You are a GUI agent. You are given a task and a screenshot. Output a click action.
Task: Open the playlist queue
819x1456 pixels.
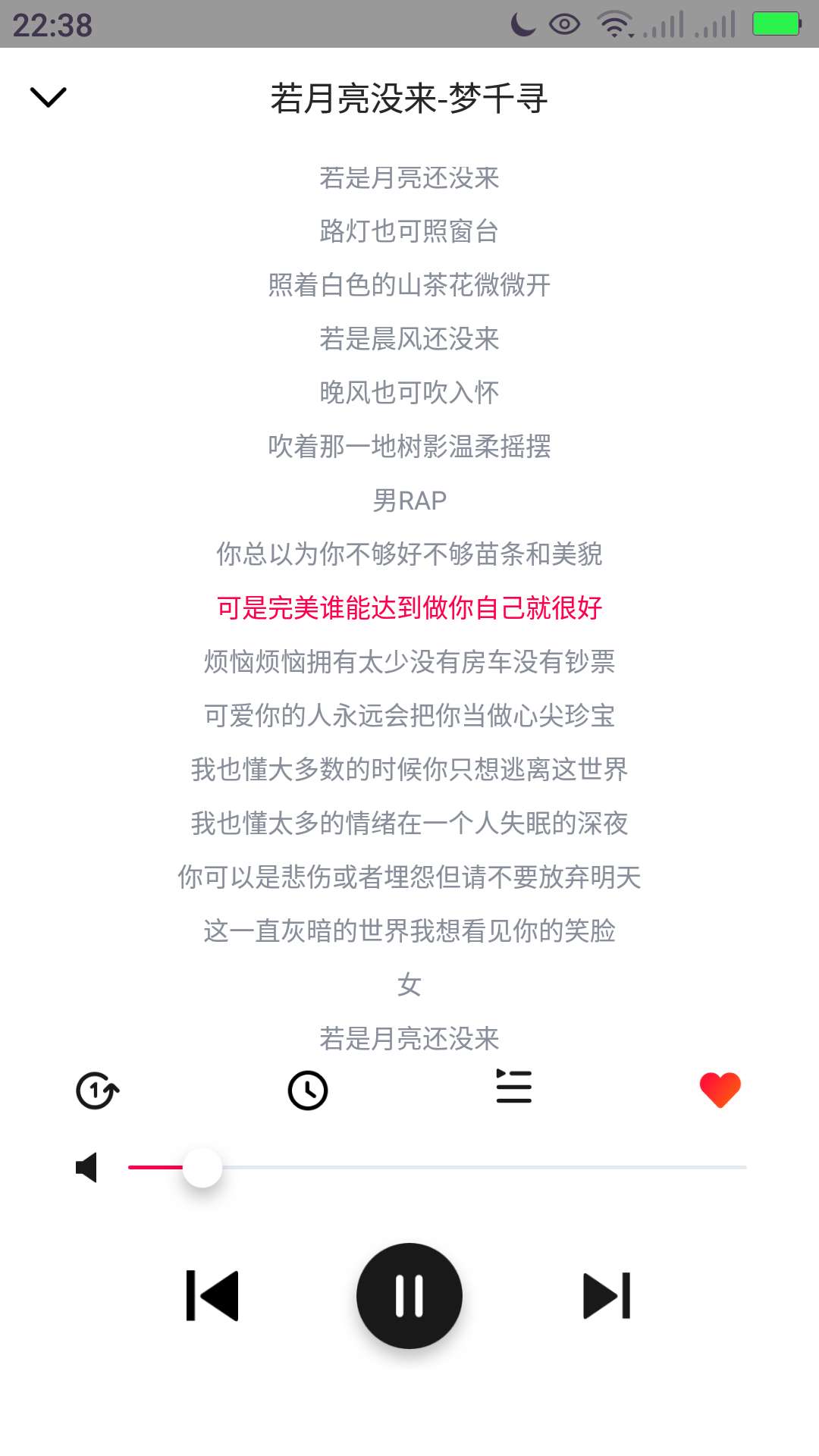513,1086
